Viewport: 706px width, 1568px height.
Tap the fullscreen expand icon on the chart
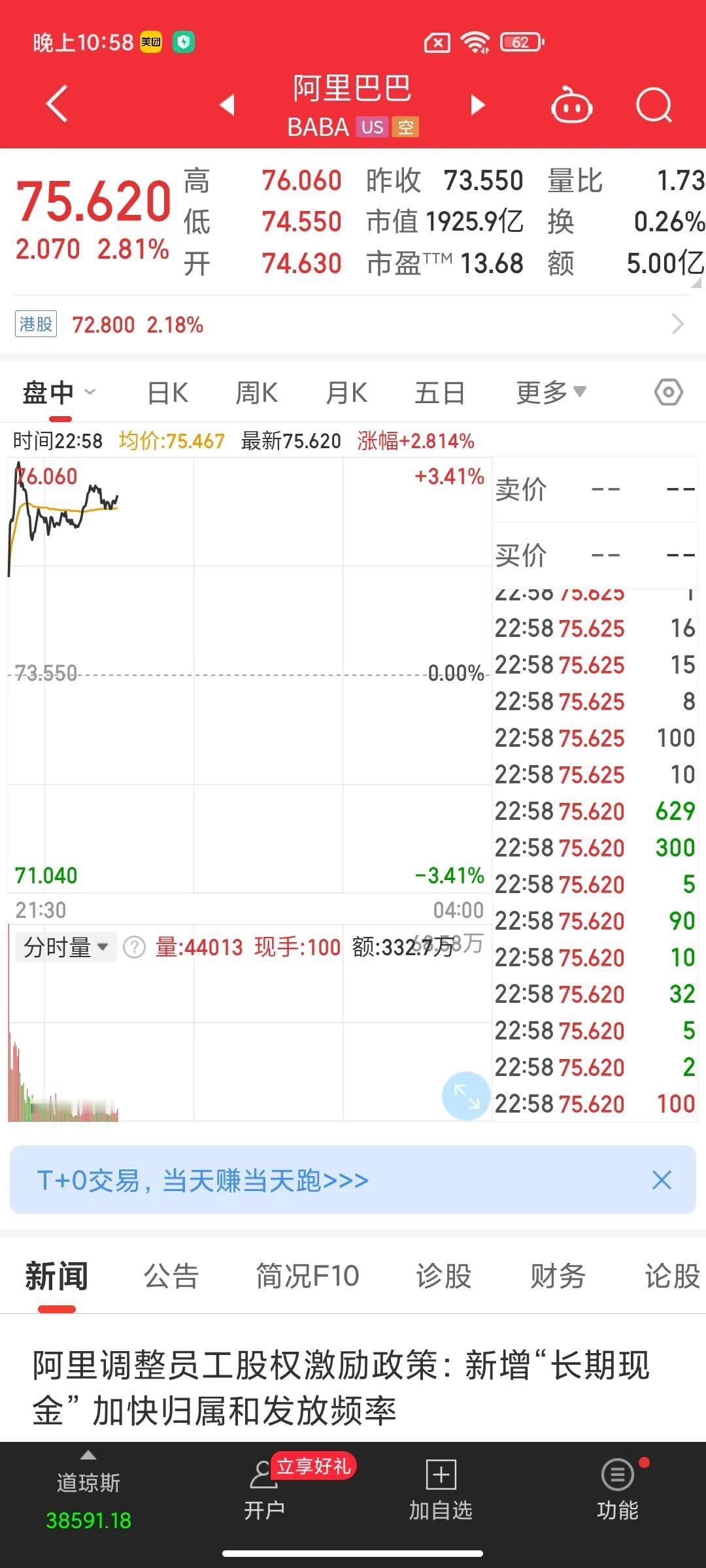click(x=466, y=1096)
